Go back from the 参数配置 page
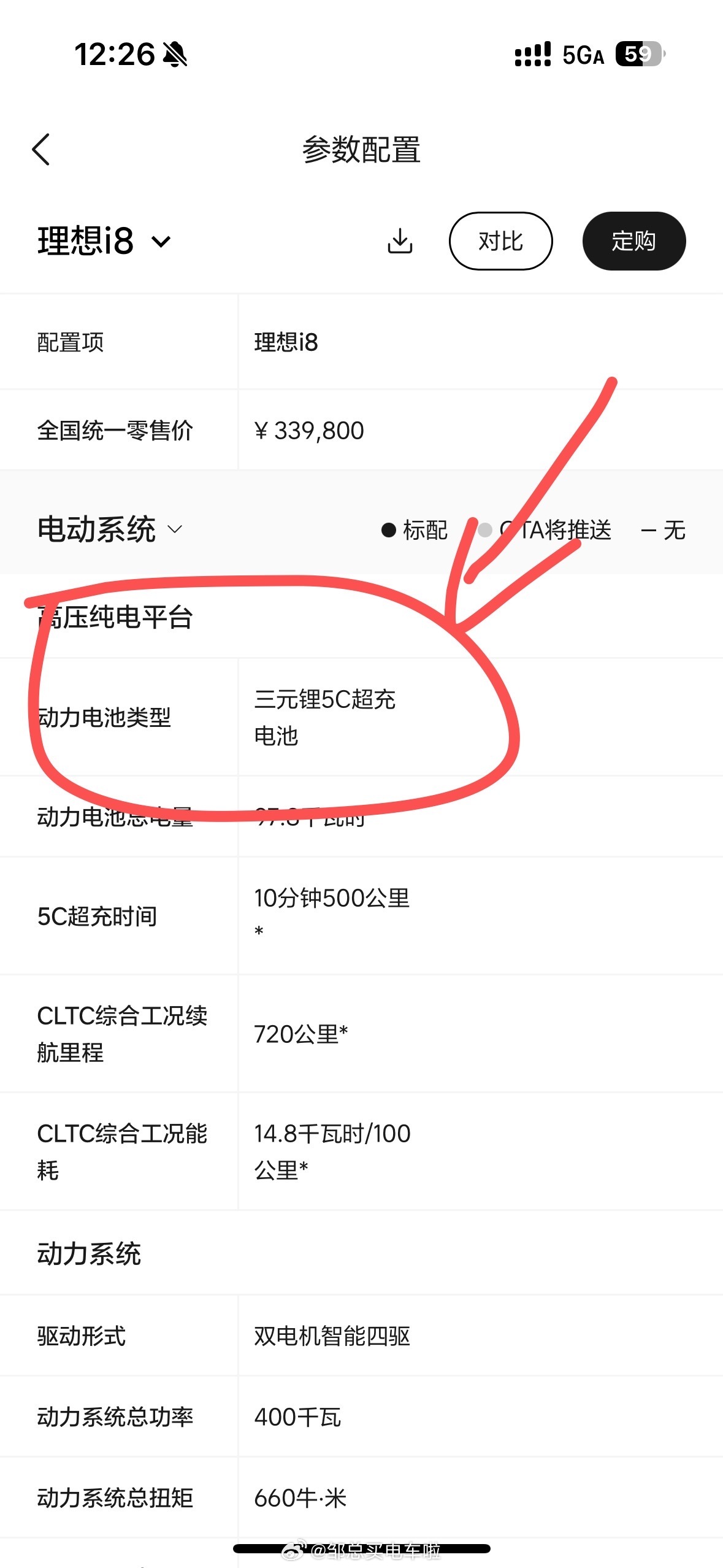Screen dimensions: 723x1568 point(41,149)
